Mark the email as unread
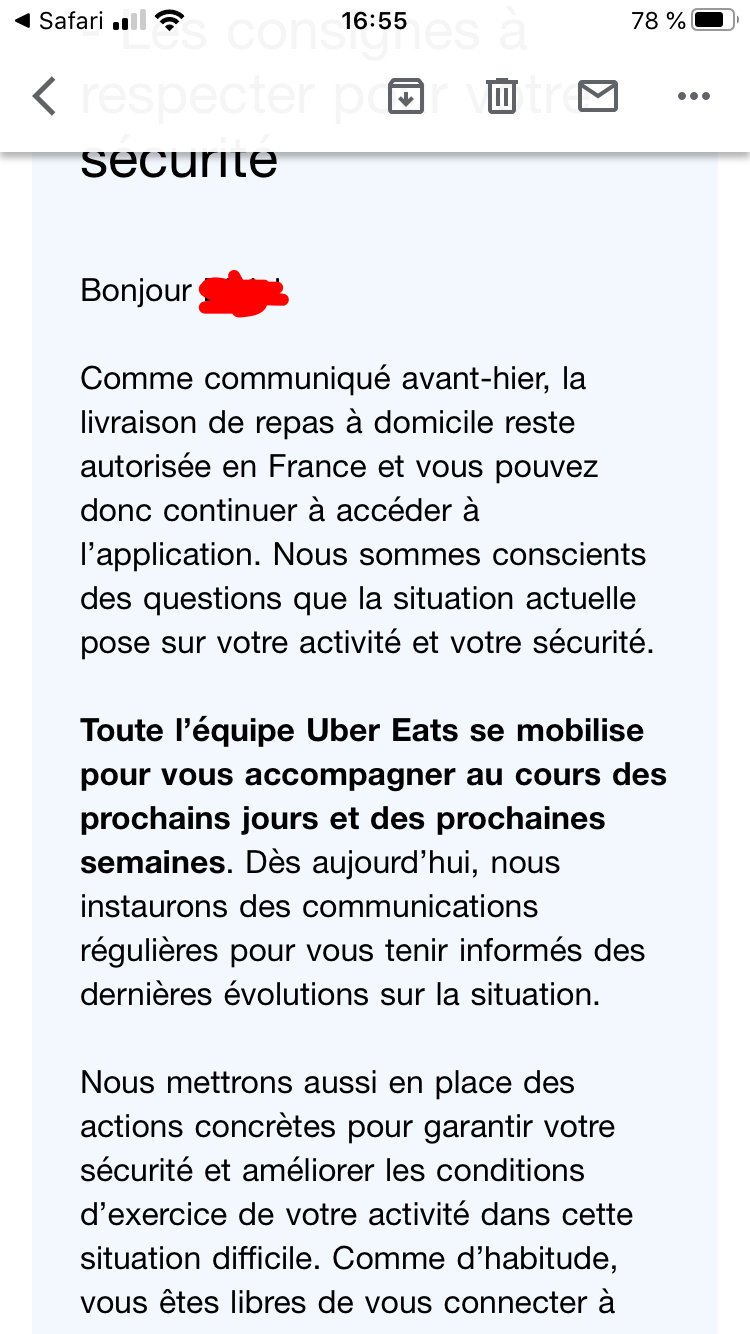The image size is (750, 1334). coord(598,97)
